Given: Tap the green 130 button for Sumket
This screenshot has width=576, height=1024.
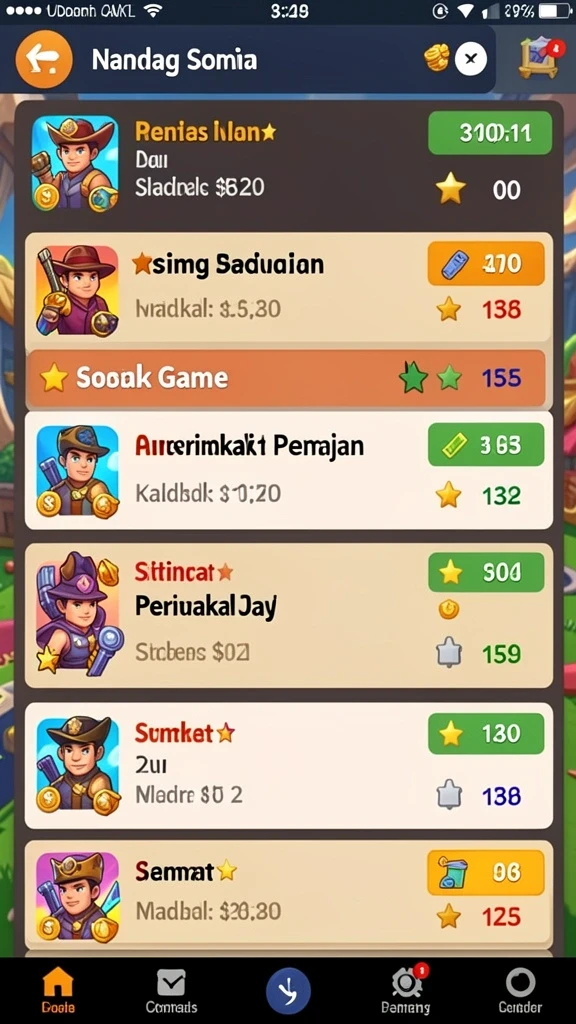Looking at the screenshot, I should (486, 733).
